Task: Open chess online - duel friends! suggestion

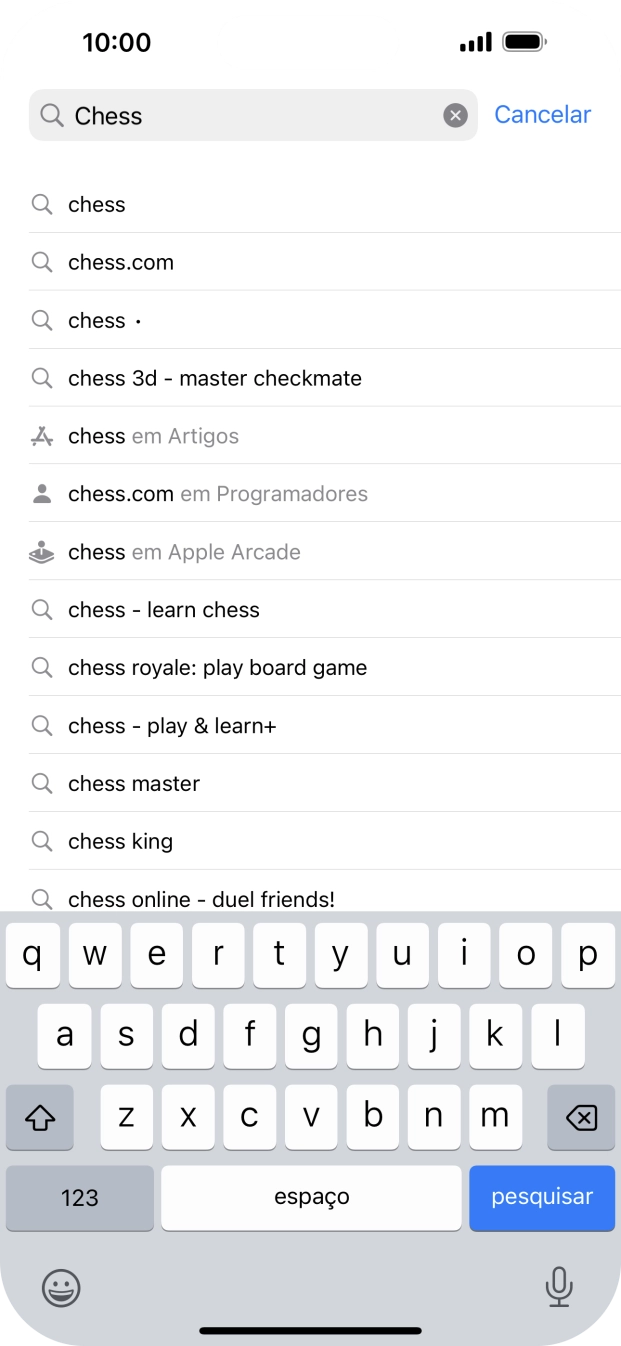Action: (325, 898)
